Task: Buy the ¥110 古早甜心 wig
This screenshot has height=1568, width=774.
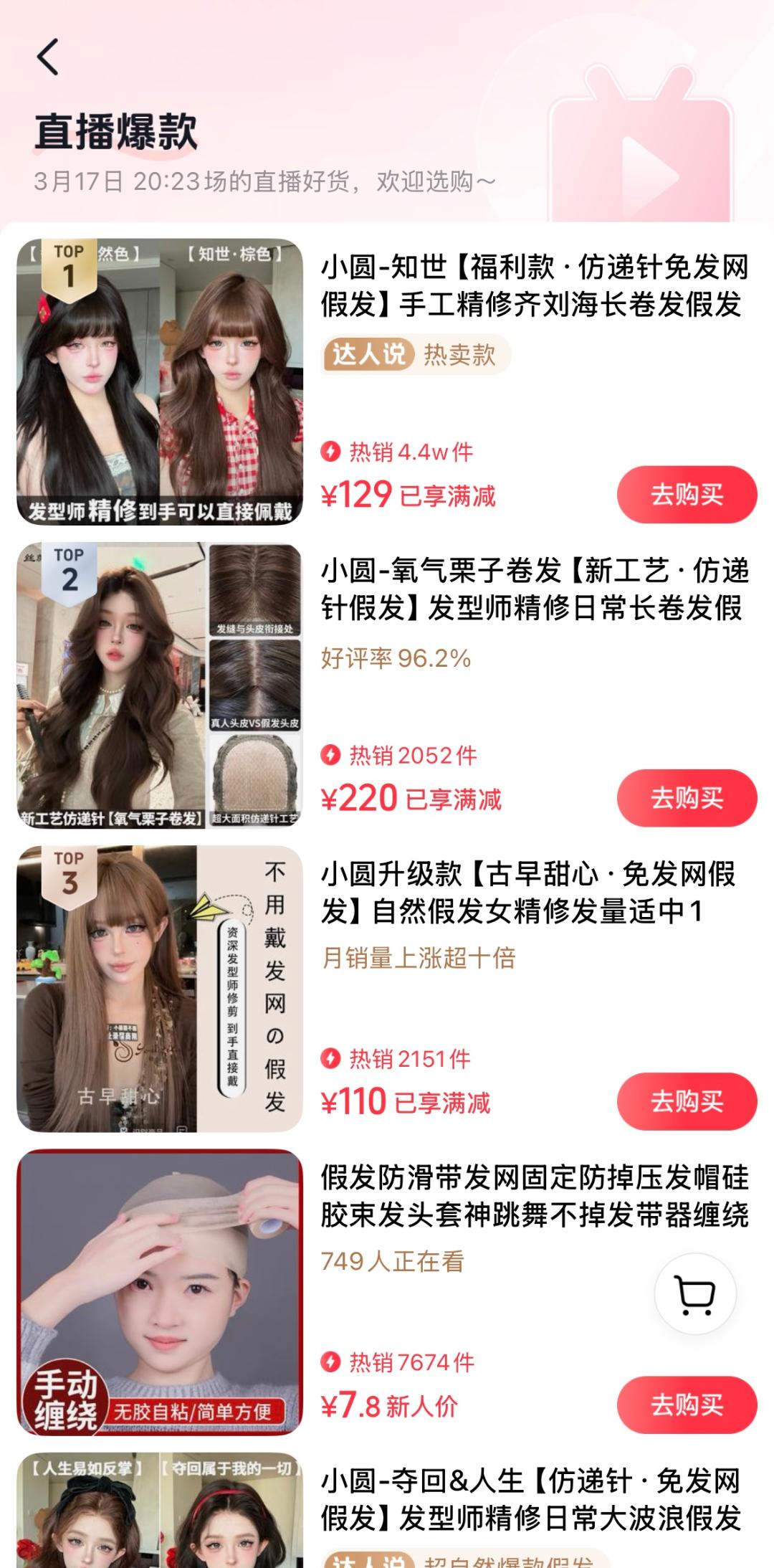Action: coord(686,1101)
